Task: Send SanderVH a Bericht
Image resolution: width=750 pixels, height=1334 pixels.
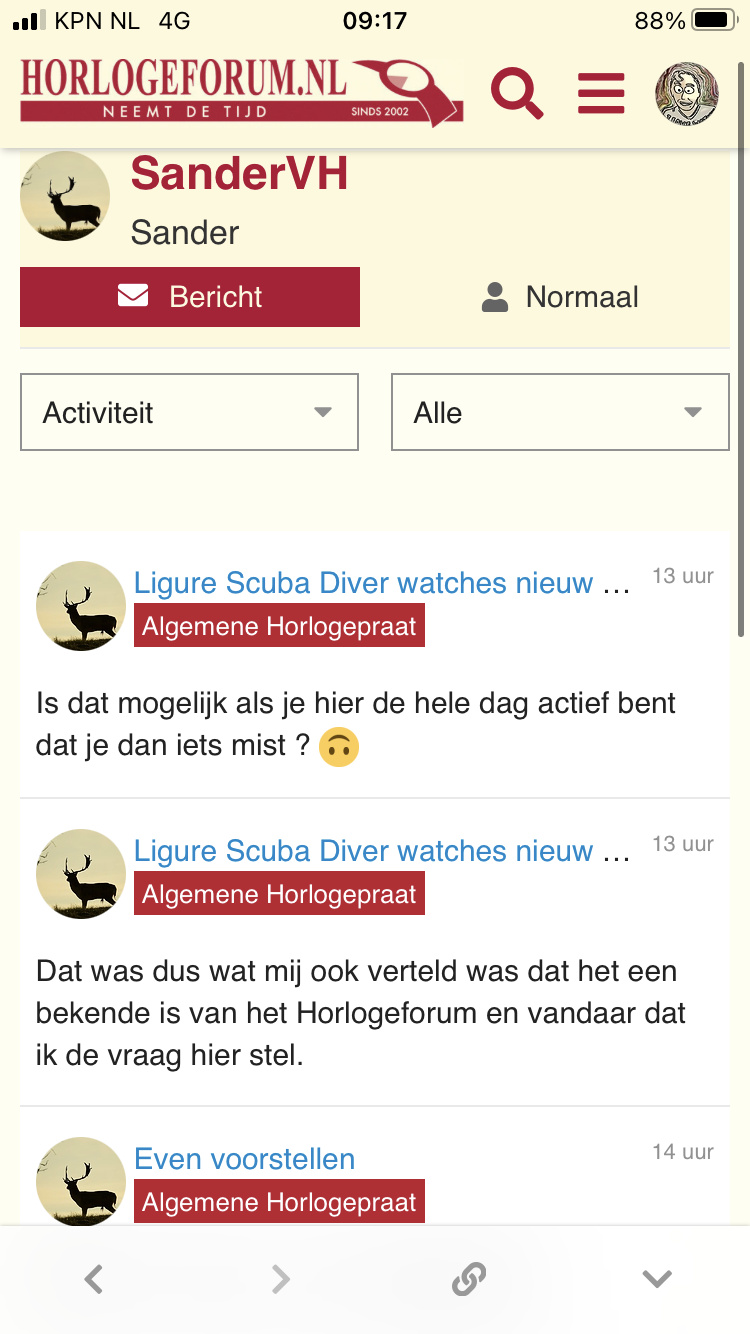Action: pyautogui.click(x=190, y=297)
